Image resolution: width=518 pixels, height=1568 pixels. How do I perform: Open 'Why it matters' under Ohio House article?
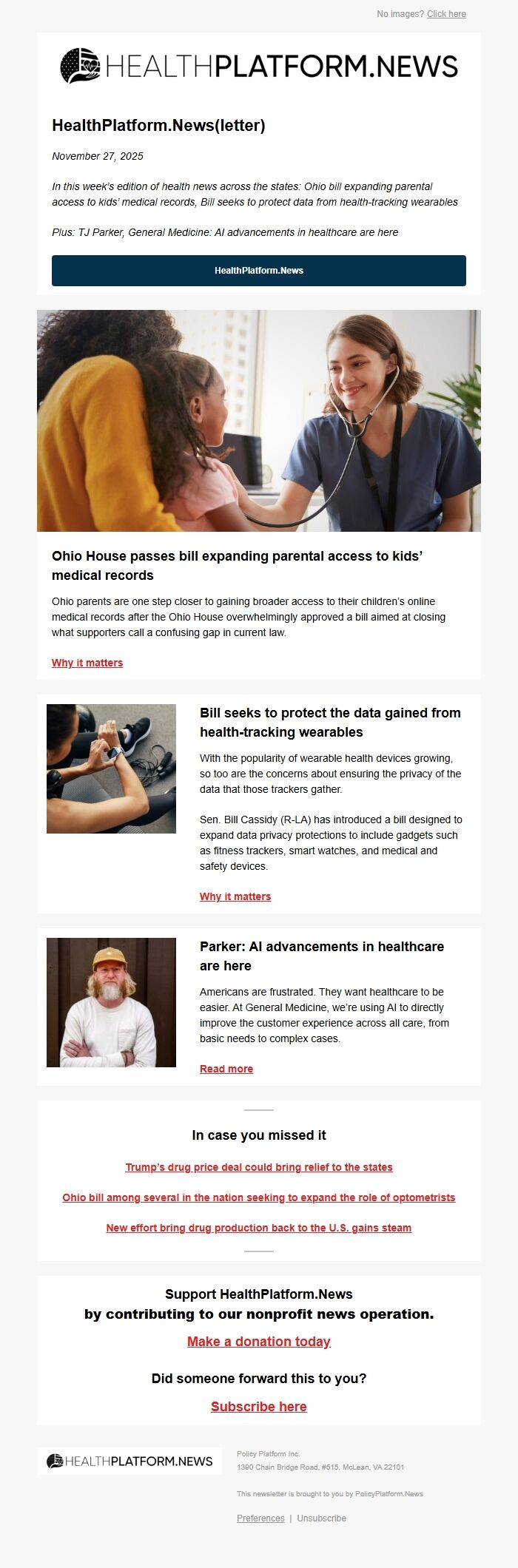click(87, 663)
